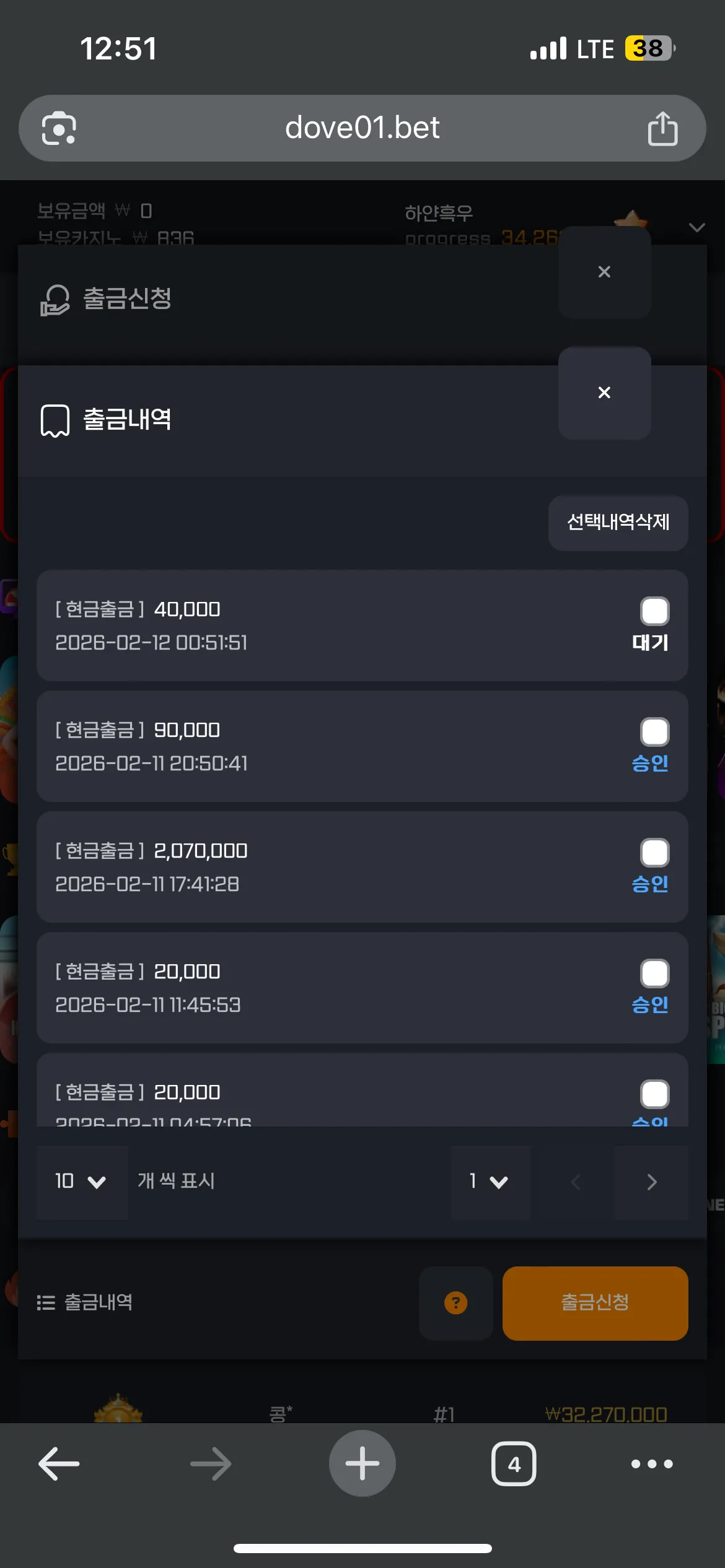Viewport: 725px width, 1568px height.
Task: Close the 출금내역 panel
Action: click(604, 393)
